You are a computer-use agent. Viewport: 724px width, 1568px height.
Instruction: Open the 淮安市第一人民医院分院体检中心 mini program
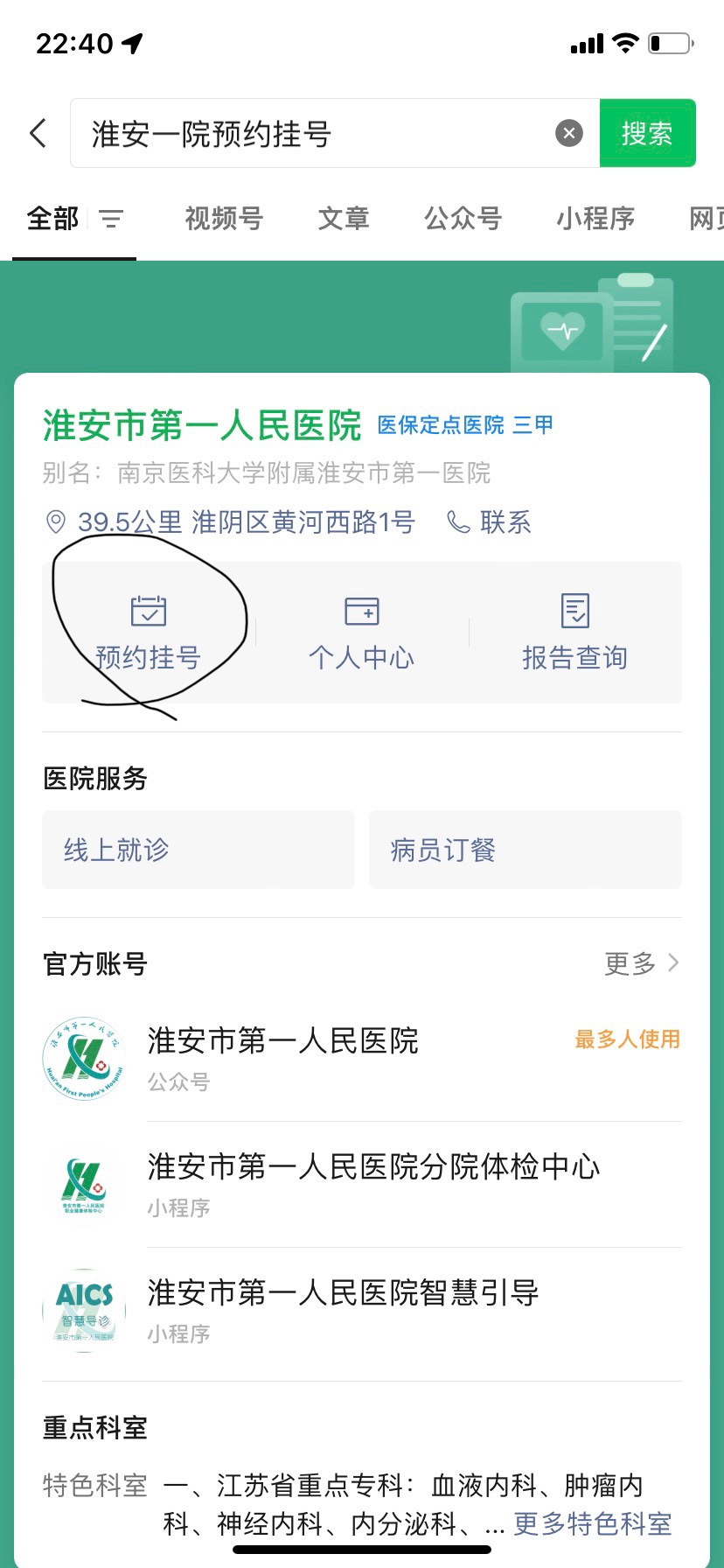click(362, 1184)
